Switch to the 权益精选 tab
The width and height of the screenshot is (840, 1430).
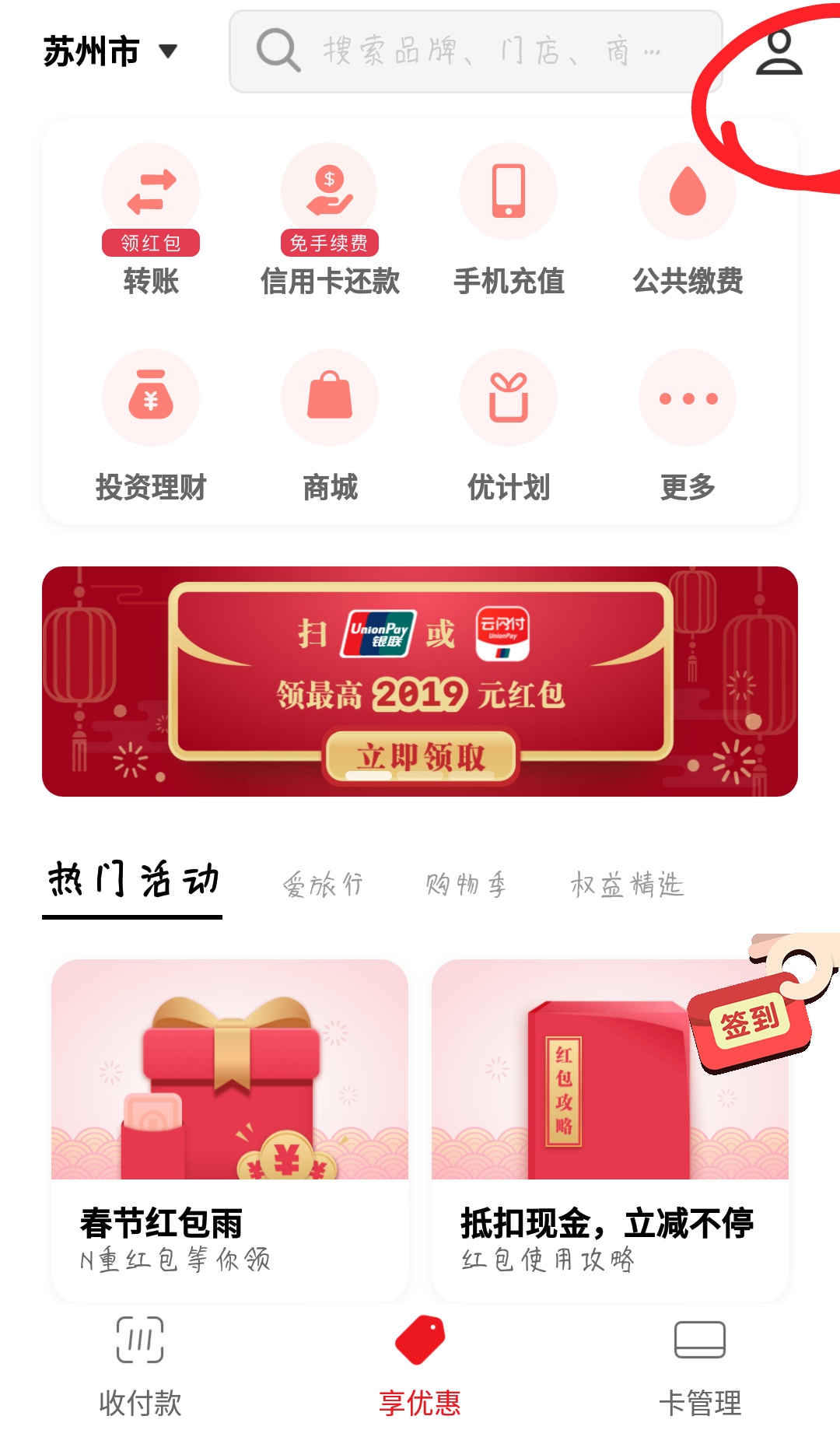627,885
